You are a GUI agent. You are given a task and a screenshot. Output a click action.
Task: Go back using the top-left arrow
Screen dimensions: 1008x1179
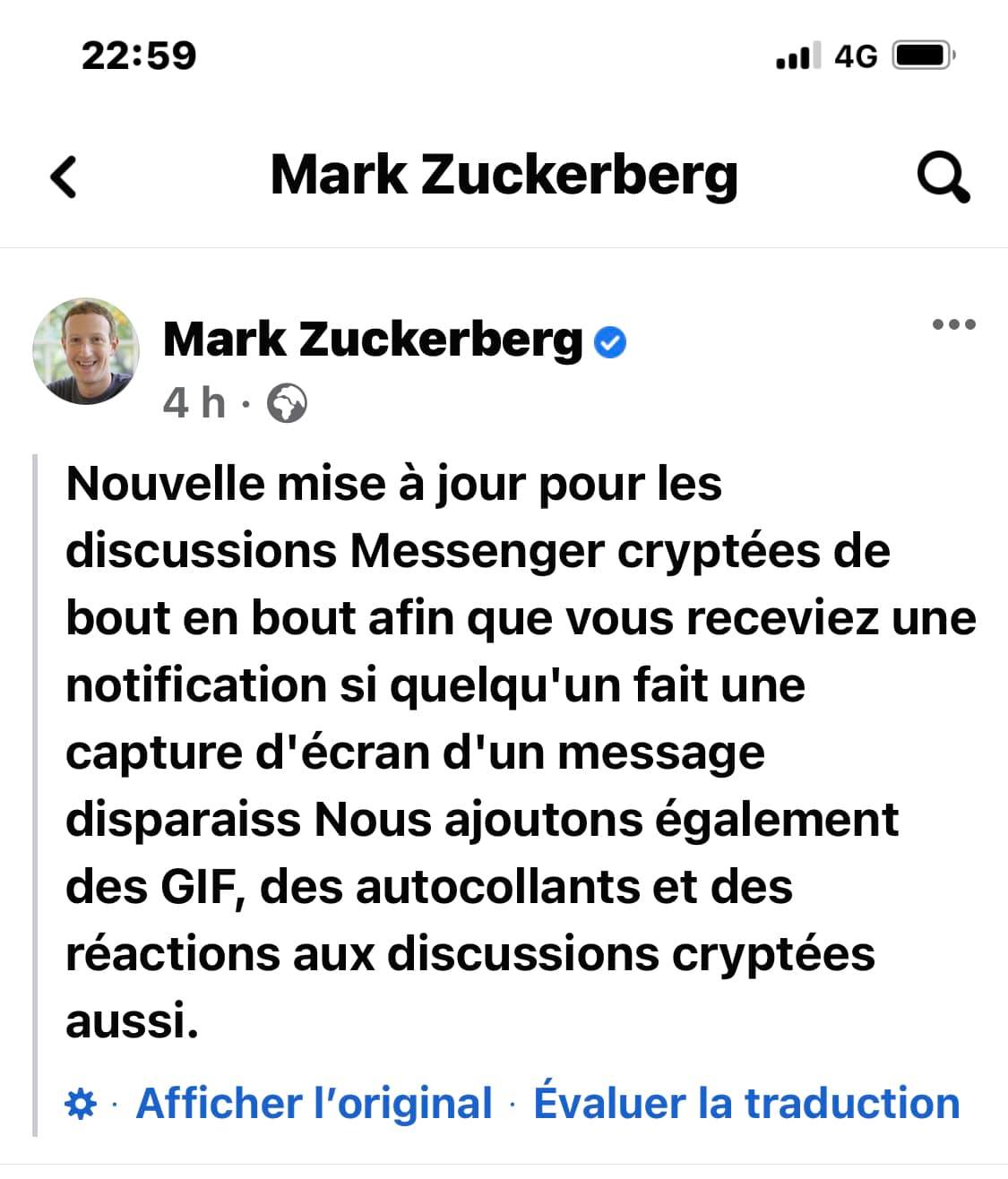pyautogui.click(x=64, y=176)
